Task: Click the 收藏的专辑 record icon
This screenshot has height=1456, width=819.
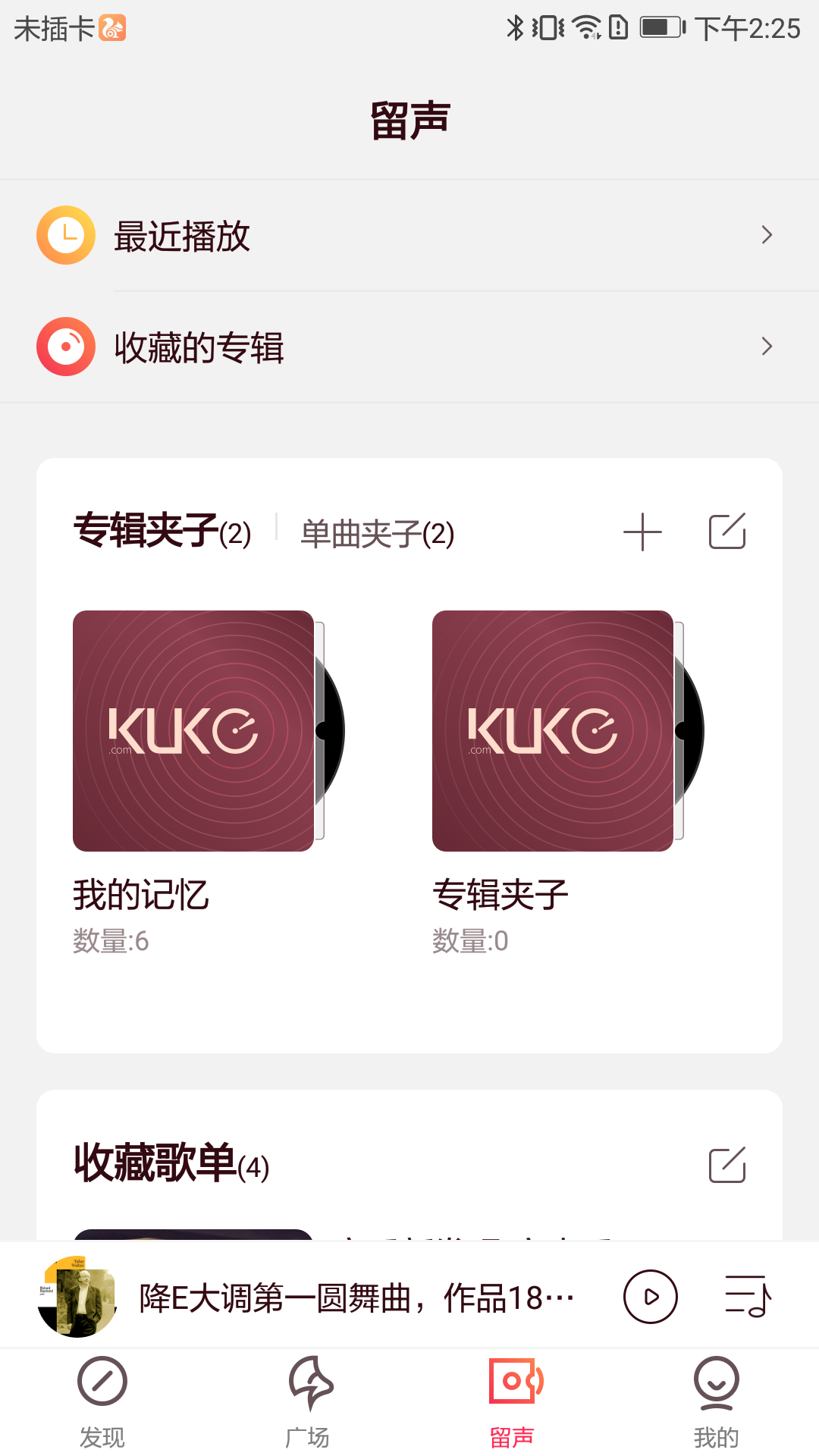Action: pyautogui.click(x=65, y=347)
